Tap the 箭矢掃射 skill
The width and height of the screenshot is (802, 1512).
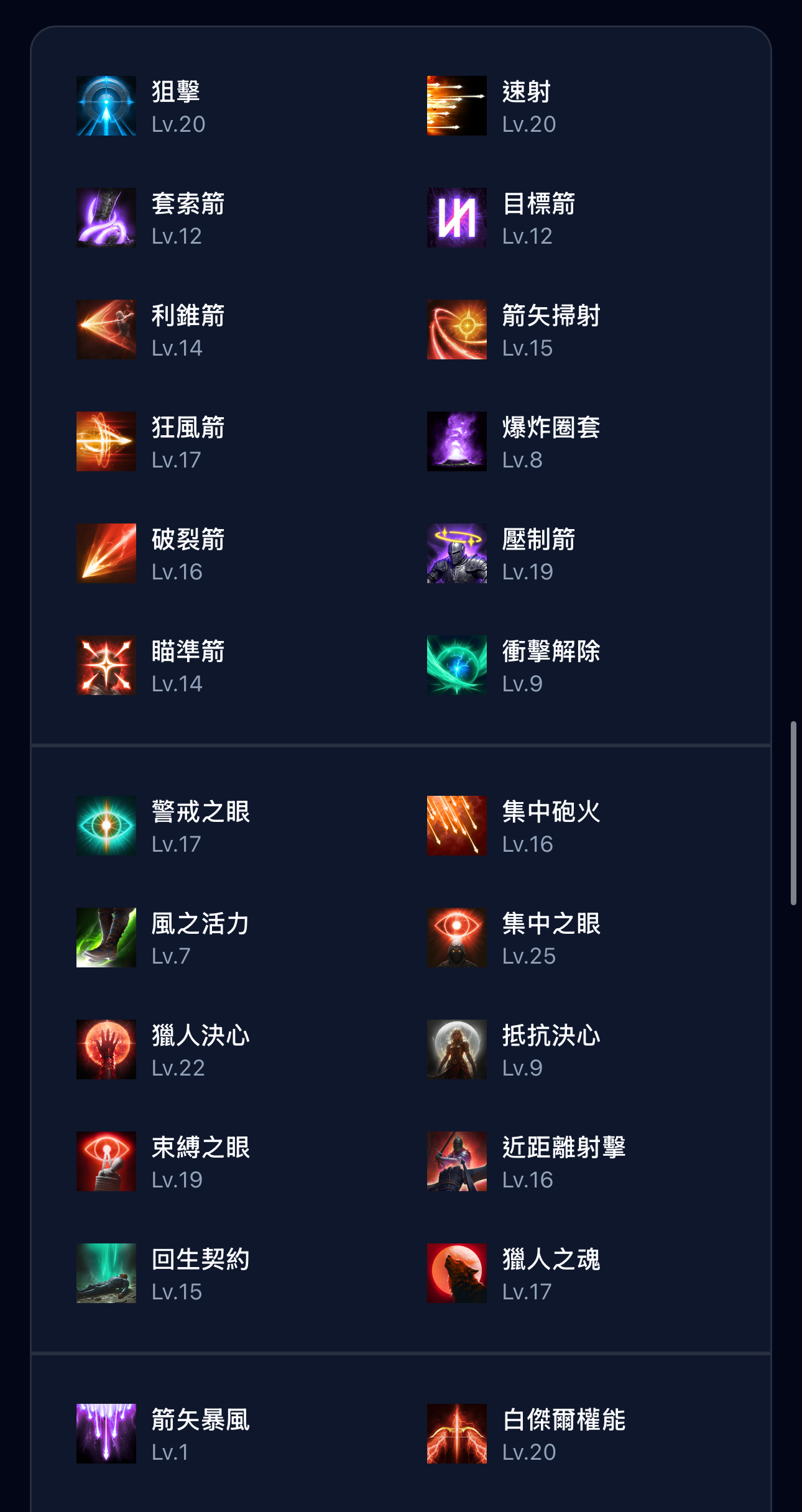pos(457,330)
